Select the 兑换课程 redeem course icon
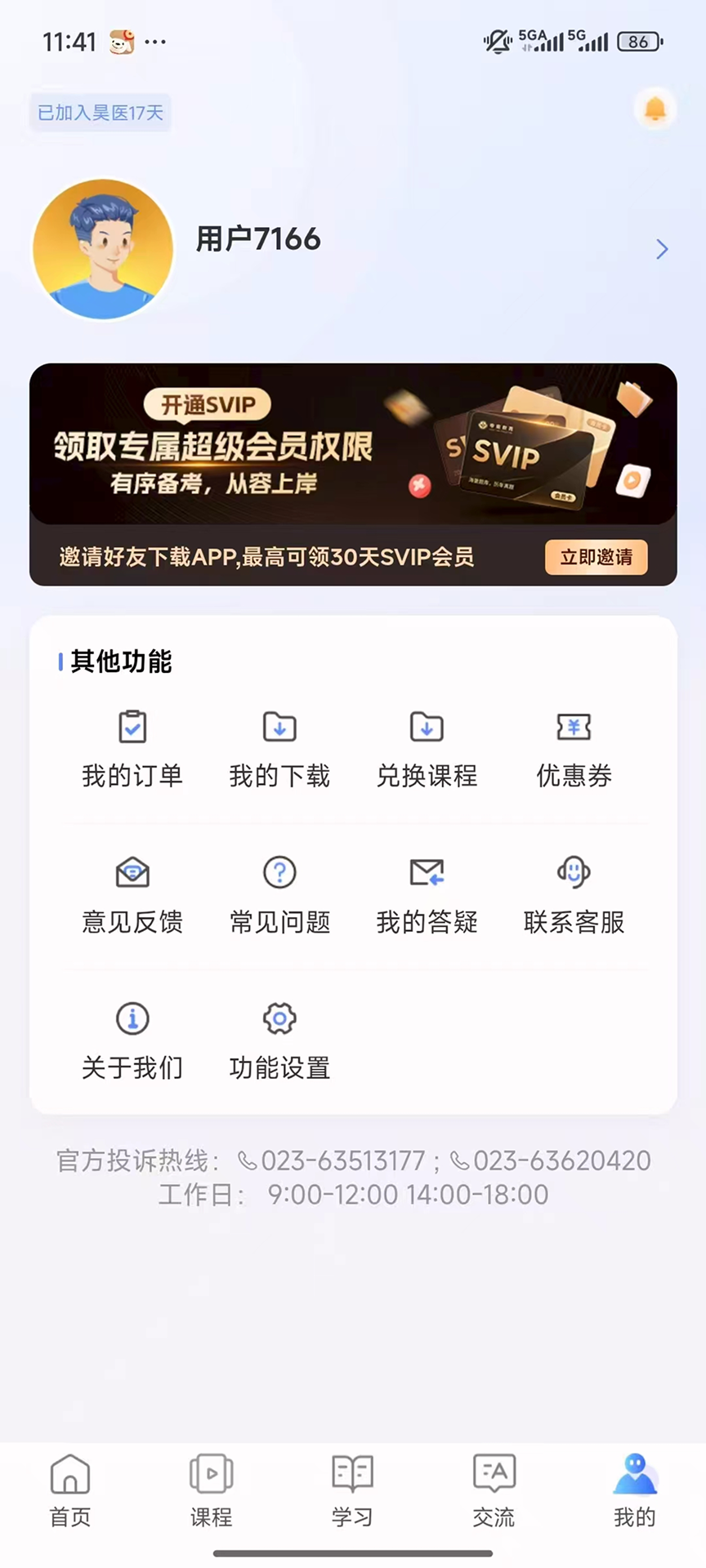The height and width of the screenshot is (1568, 706). pos(426,747)
